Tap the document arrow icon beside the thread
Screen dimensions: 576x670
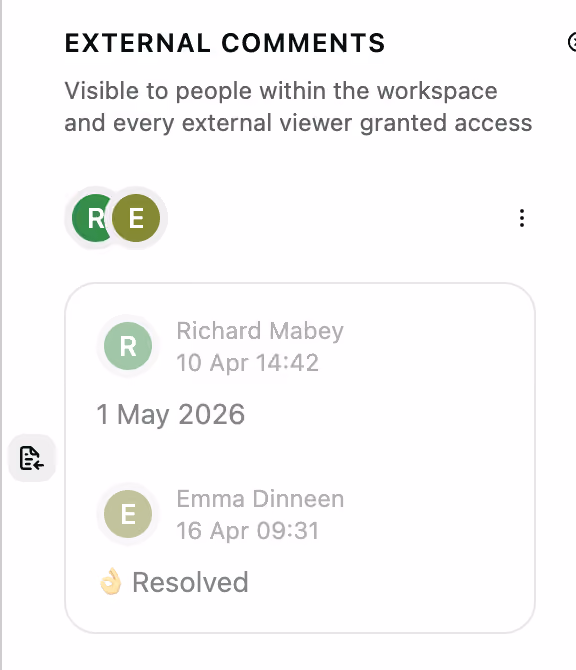(x=32, y=458)
